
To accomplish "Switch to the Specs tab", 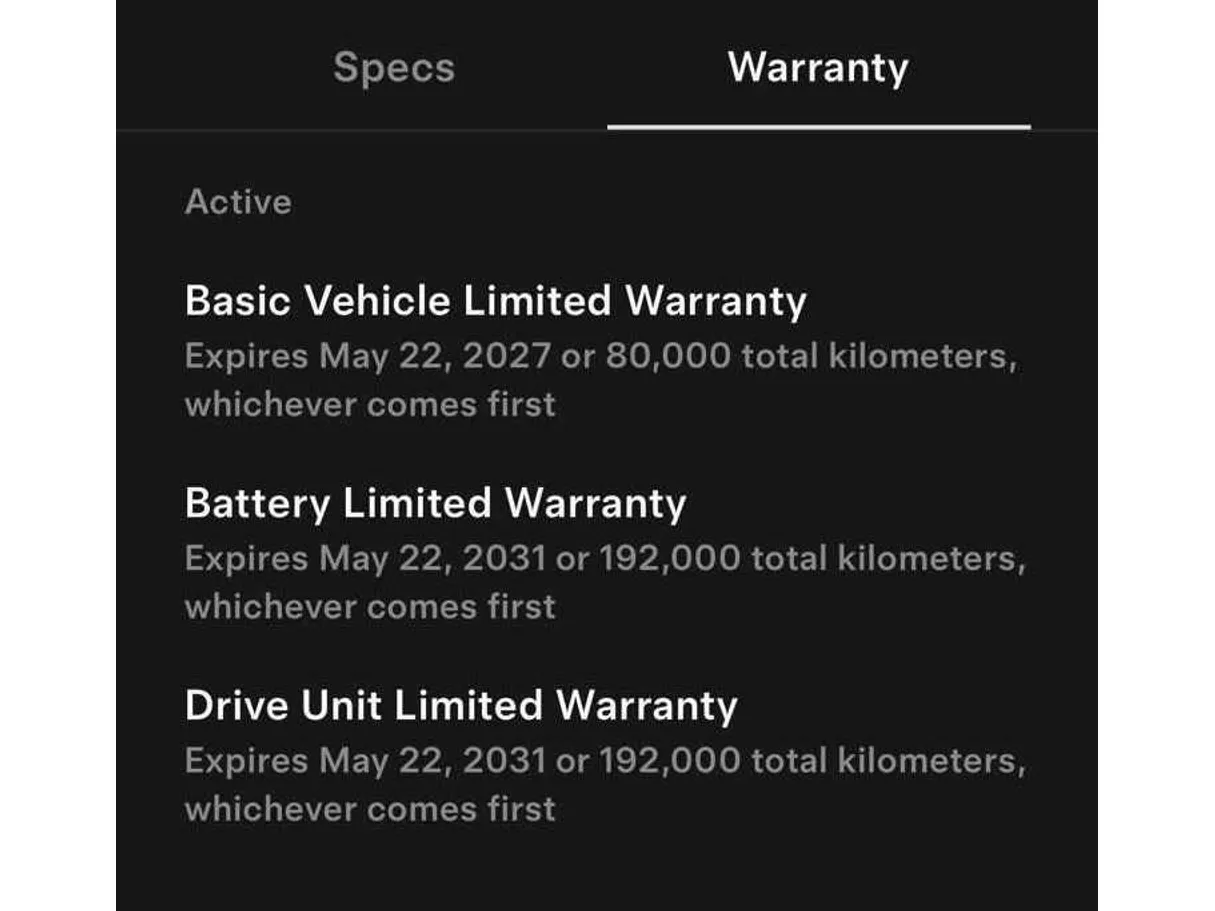I will [x=394, y=68].
